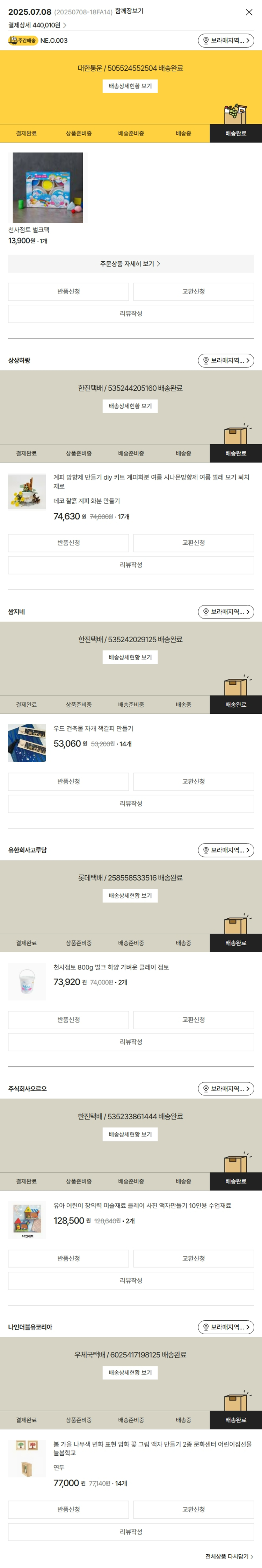Expand 주문상품 자세히 보기
This screenshot has width=262, height=1568.
(x=131, y=263)
